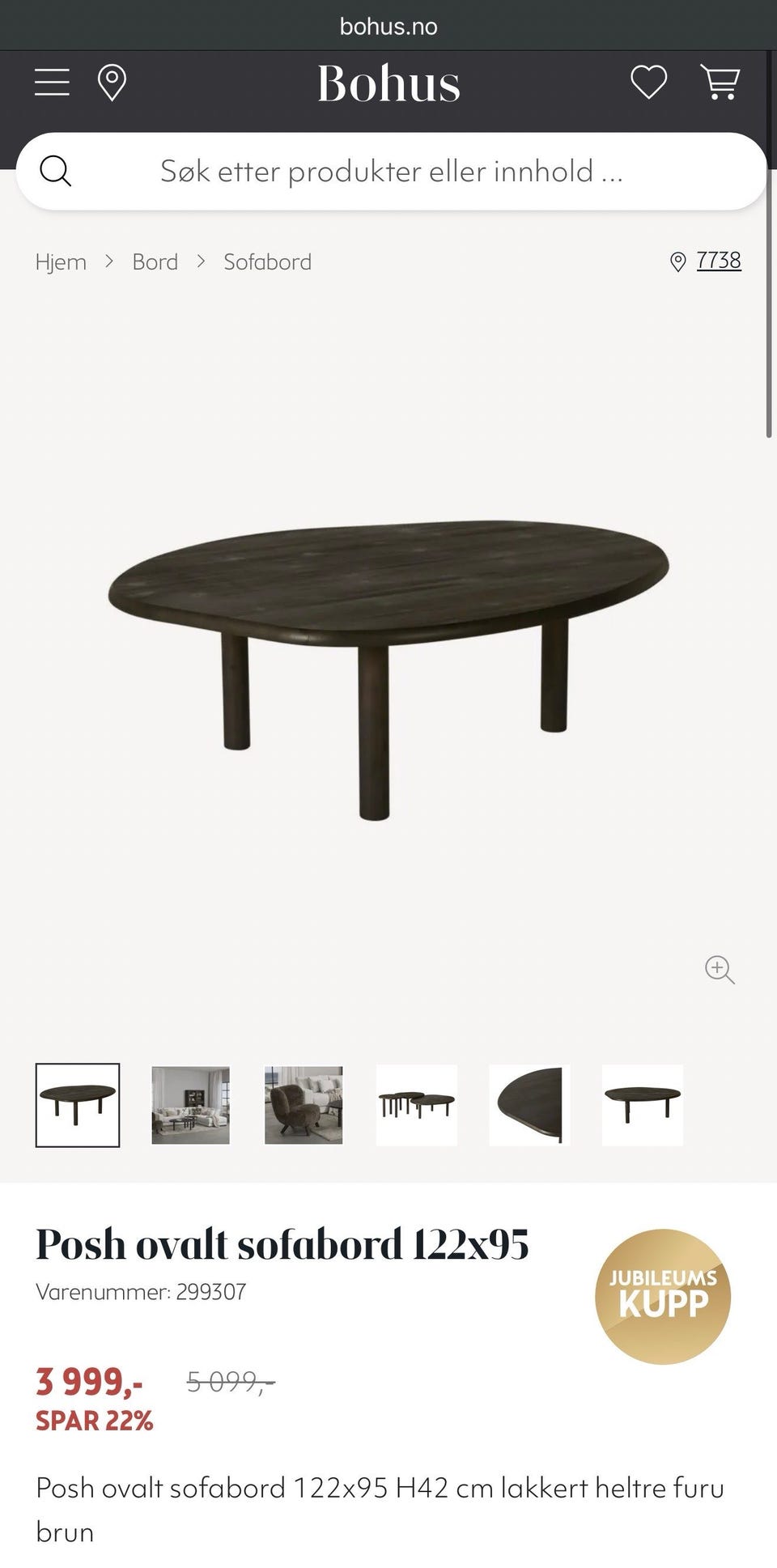The width and height of the screenshot is (777, 1568).
Task: Open the Sofabord breadcrumb category
Action: 267,262
